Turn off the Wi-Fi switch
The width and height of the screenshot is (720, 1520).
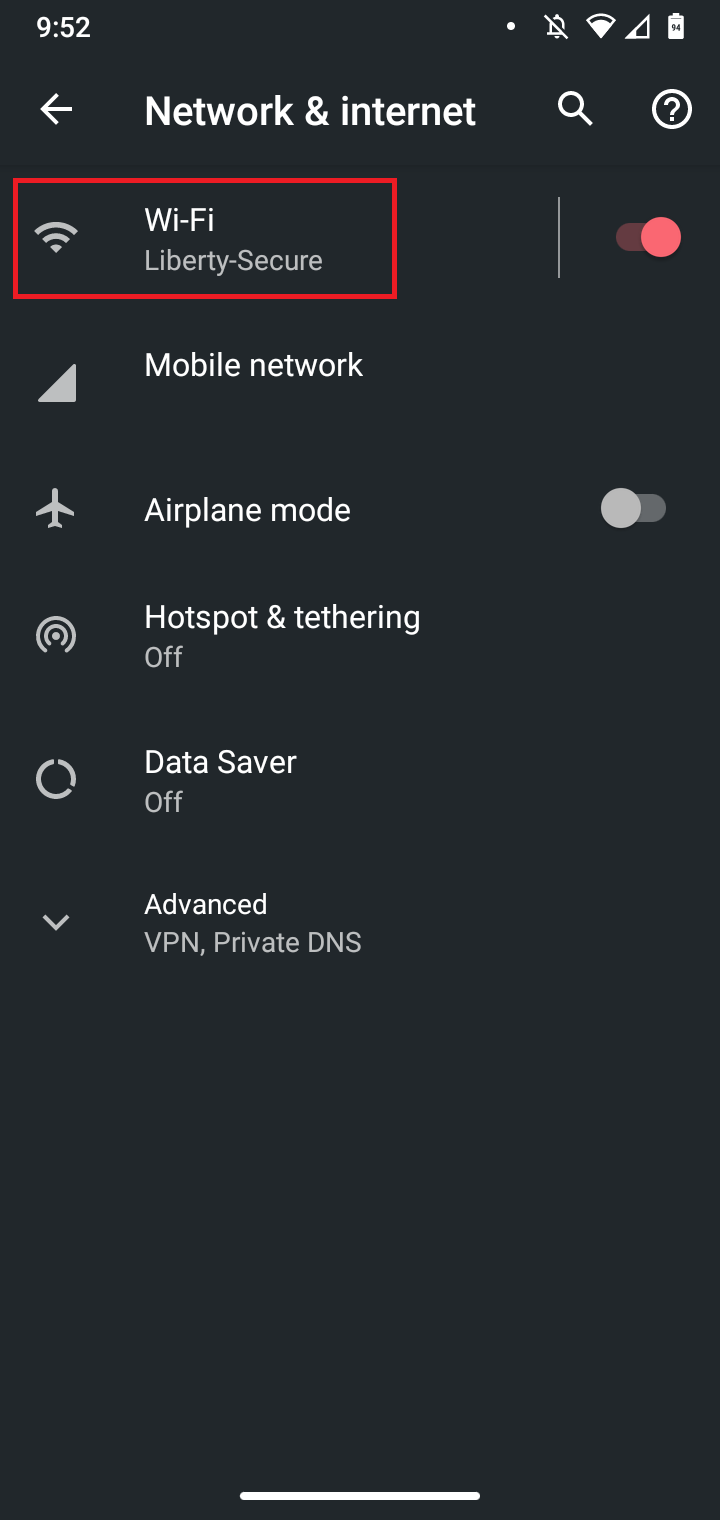pyautogui.click(x=647, y=238)
